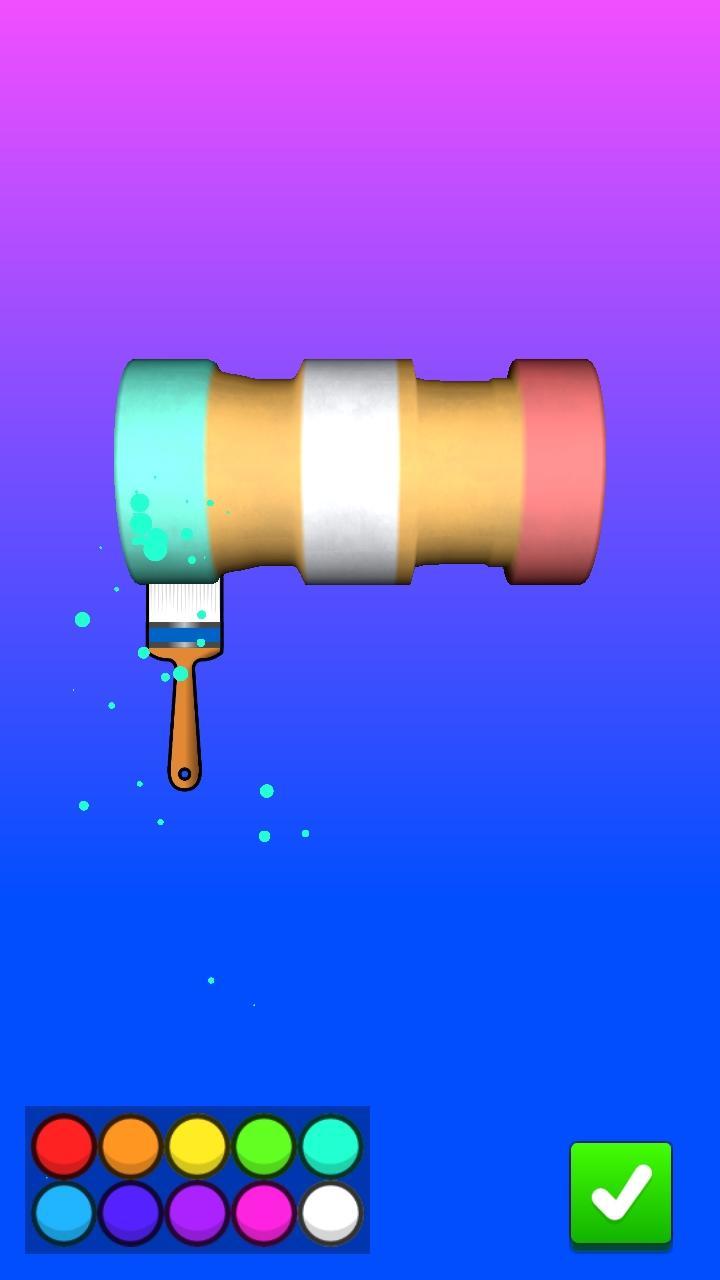Select the red paint color
This screenshot has height=1280, width=720.
[x=64, y=1146]
